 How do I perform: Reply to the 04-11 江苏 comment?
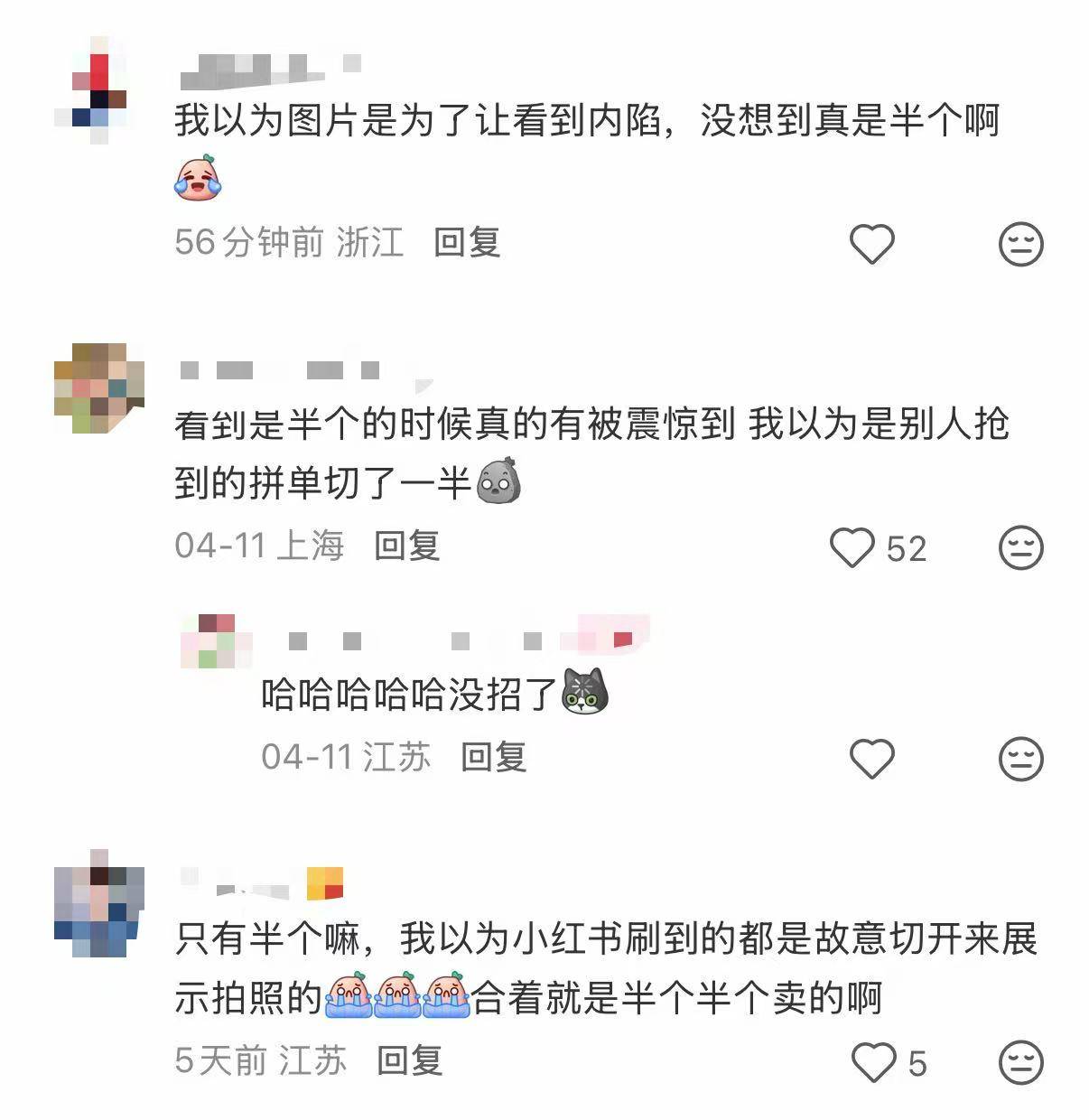(x=493, y=757)
